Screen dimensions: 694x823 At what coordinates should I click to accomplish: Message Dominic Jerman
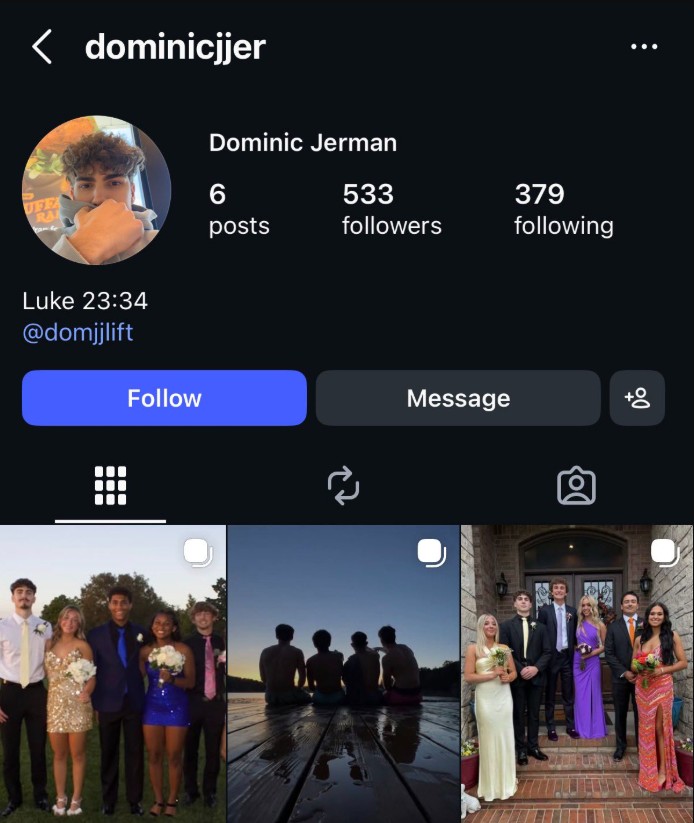tap(458, 398)
